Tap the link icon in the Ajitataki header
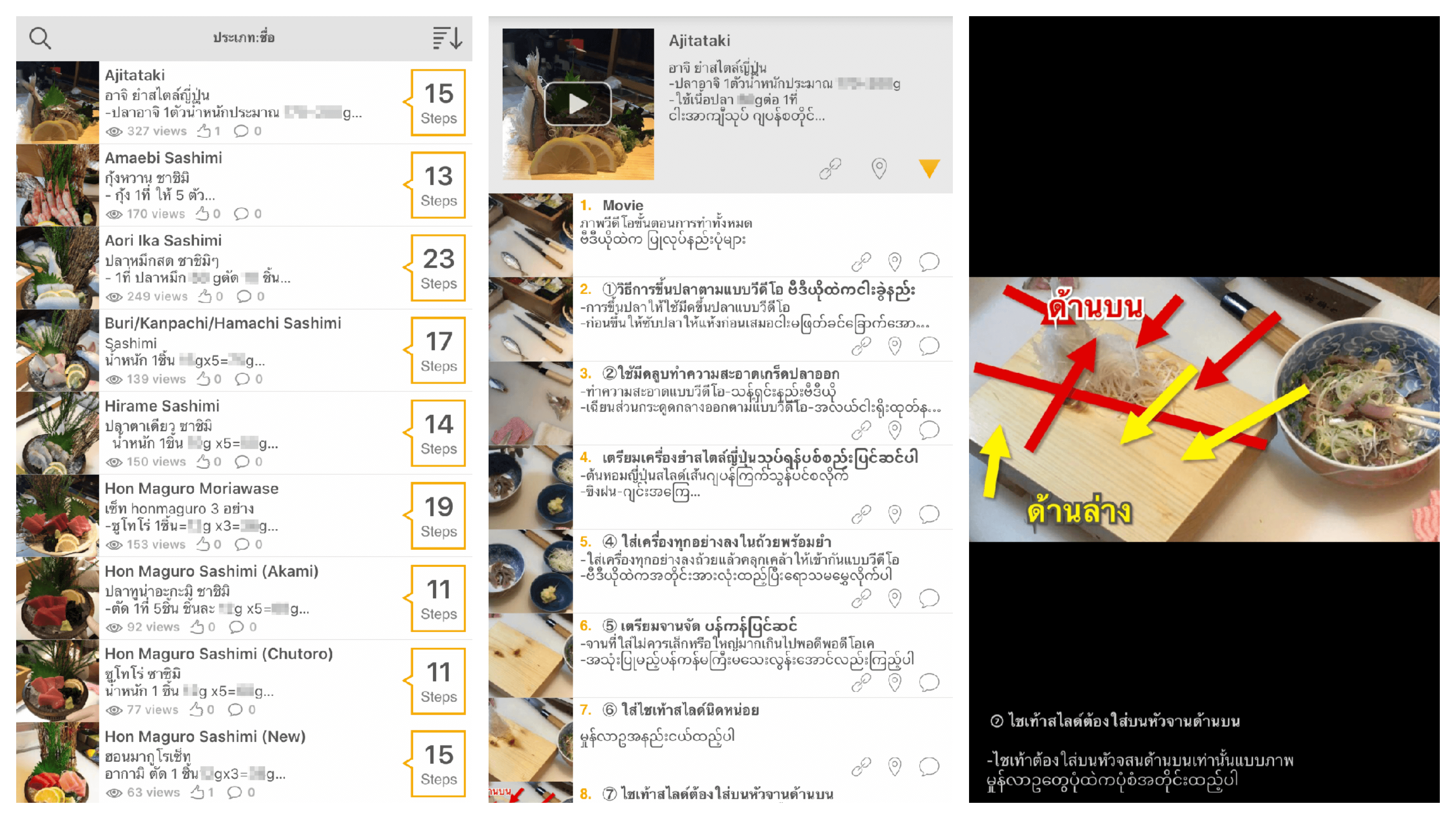 click(830, 168)
